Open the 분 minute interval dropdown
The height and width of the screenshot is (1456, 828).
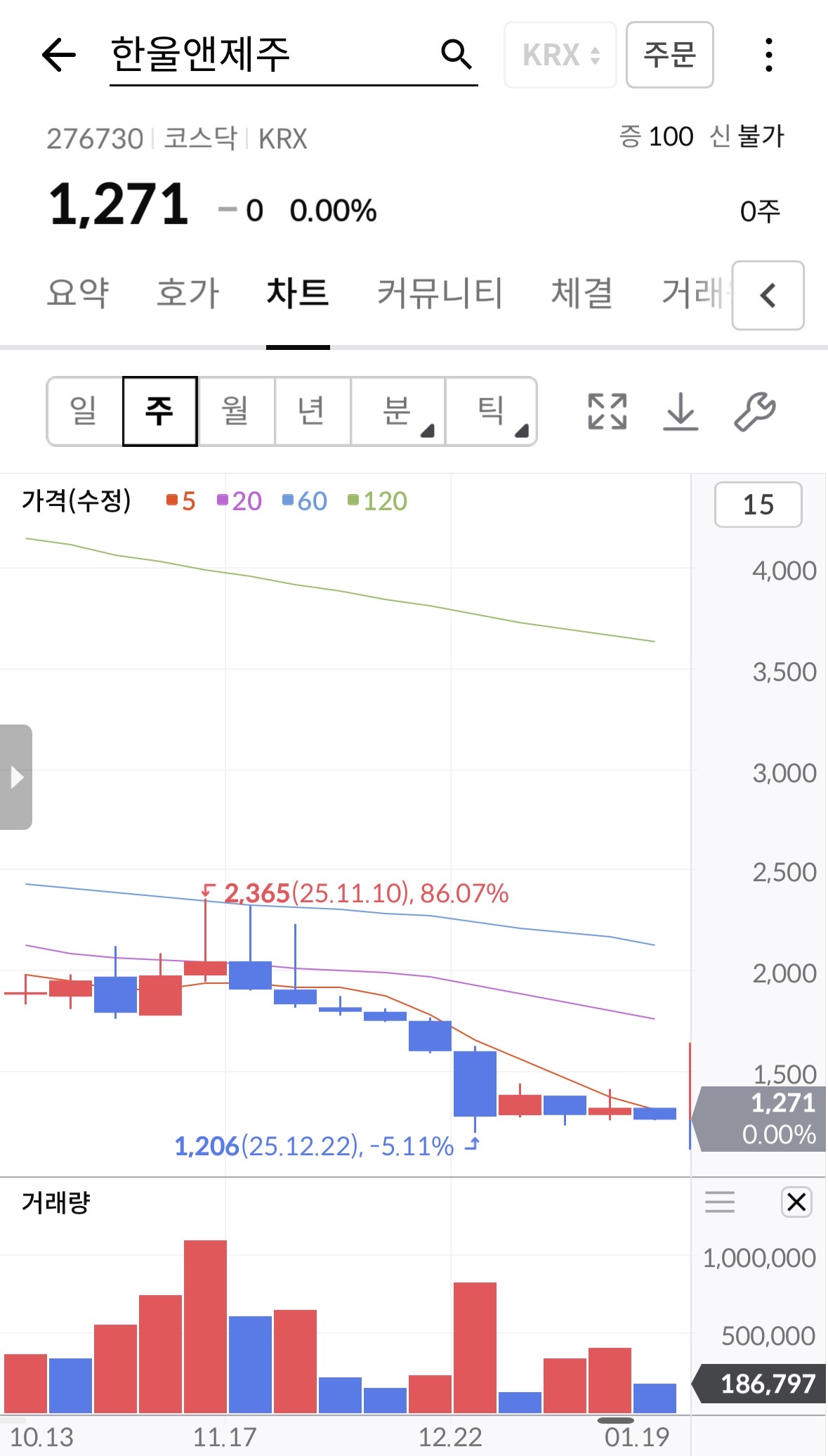tap(397, 411)
